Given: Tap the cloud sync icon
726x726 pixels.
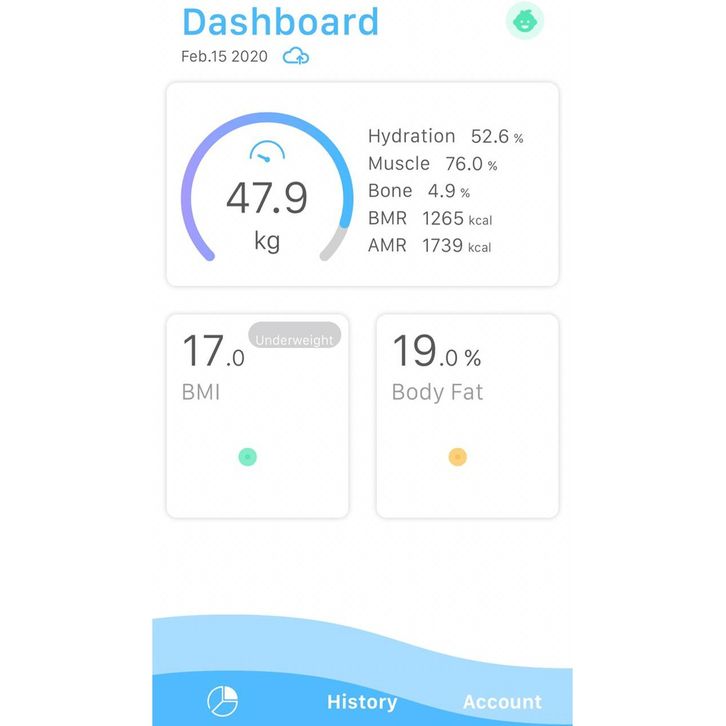Looking at the screenshot, I should click(296, 56).
